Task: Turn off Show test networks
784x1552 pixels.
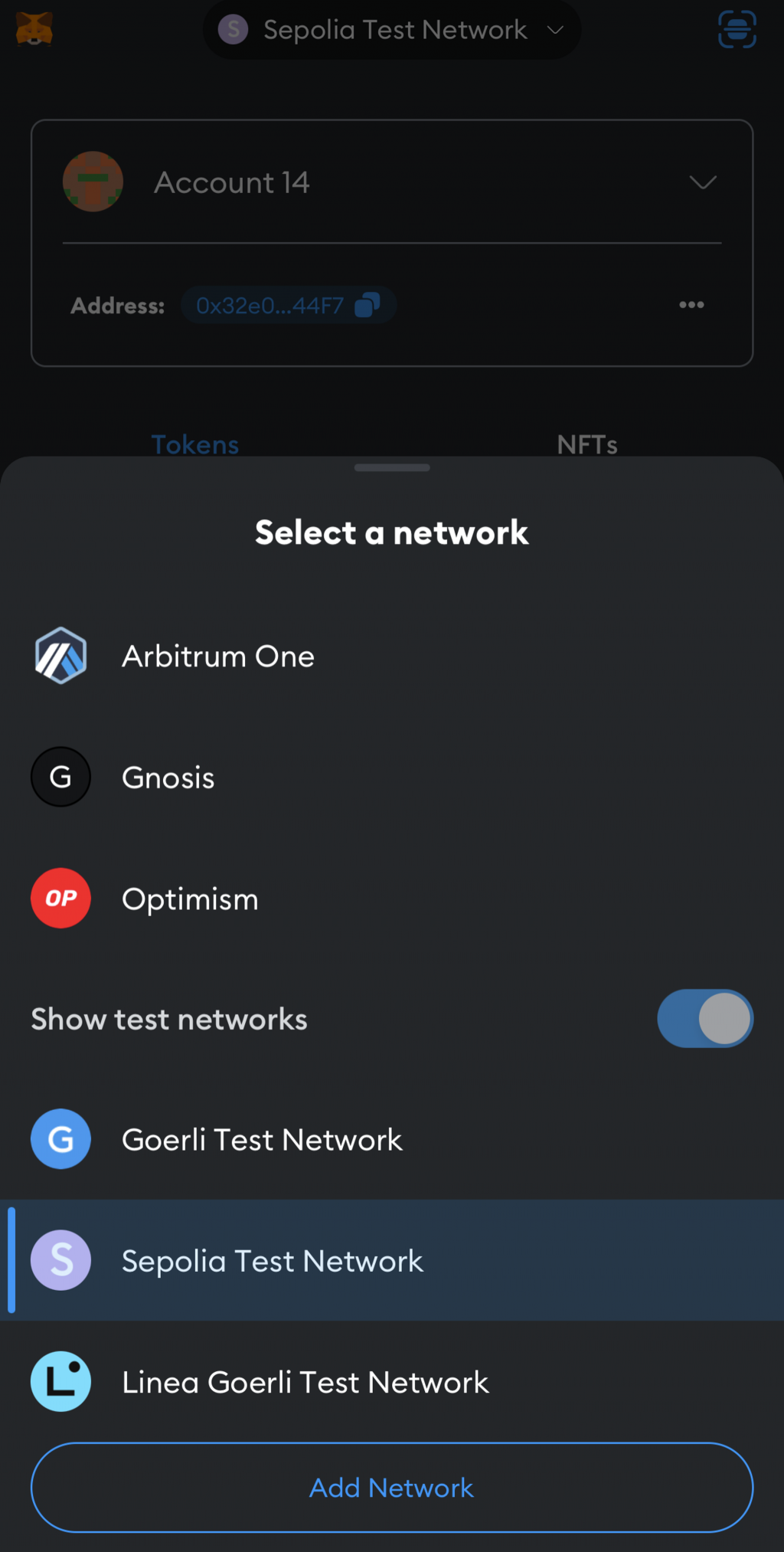Action: pyautogui.click(x=704, y=1019)
